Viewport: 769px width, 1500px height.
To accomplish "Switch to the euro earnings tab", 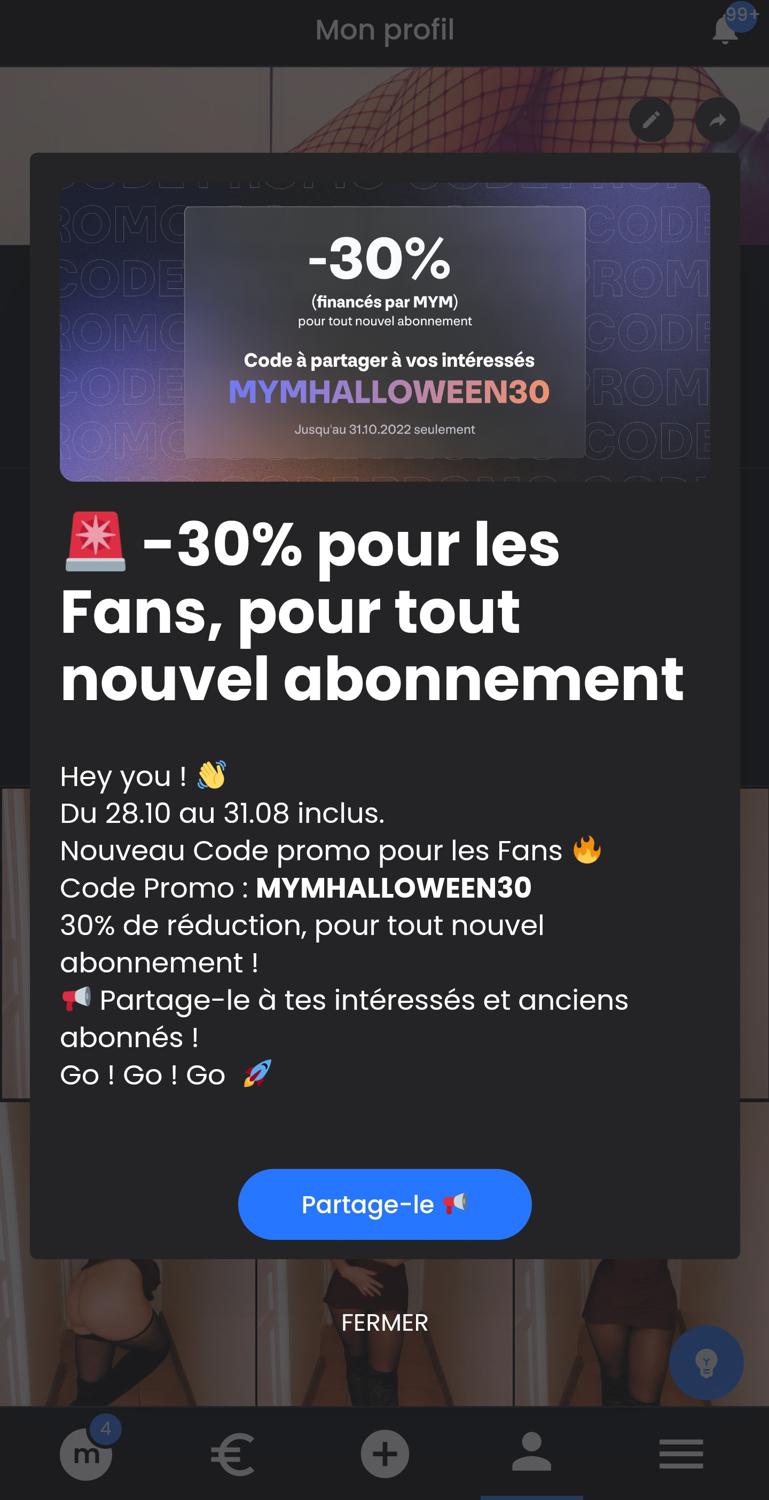I will [x=233, y=1454].
